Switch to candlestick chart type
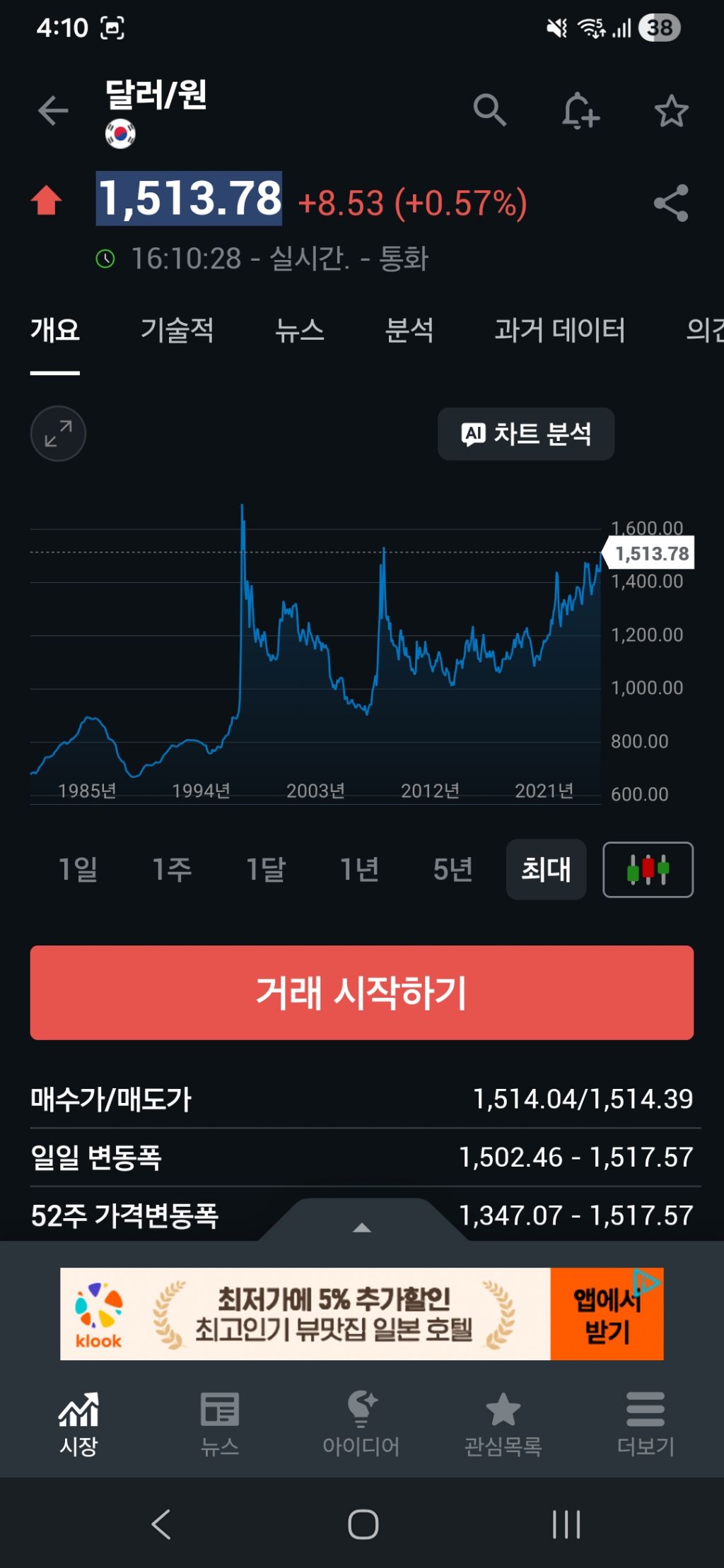Viewport: 724px width, 1568px height. click(648, 869)
